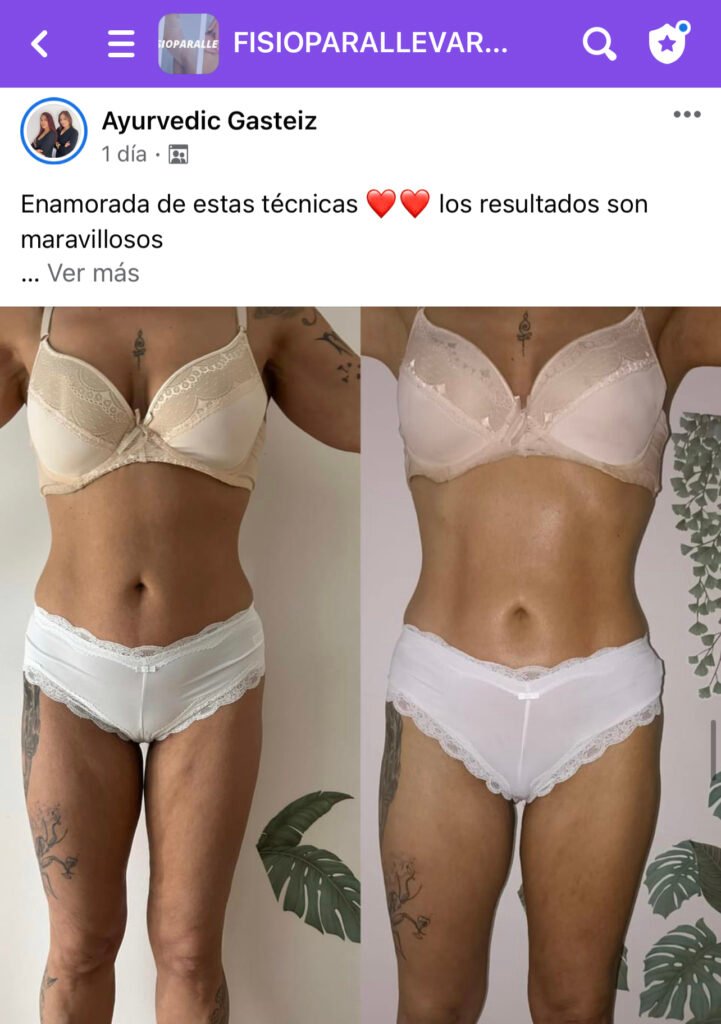Open Ayurvedic Gasteiz profile name

[x=209, y=121]
